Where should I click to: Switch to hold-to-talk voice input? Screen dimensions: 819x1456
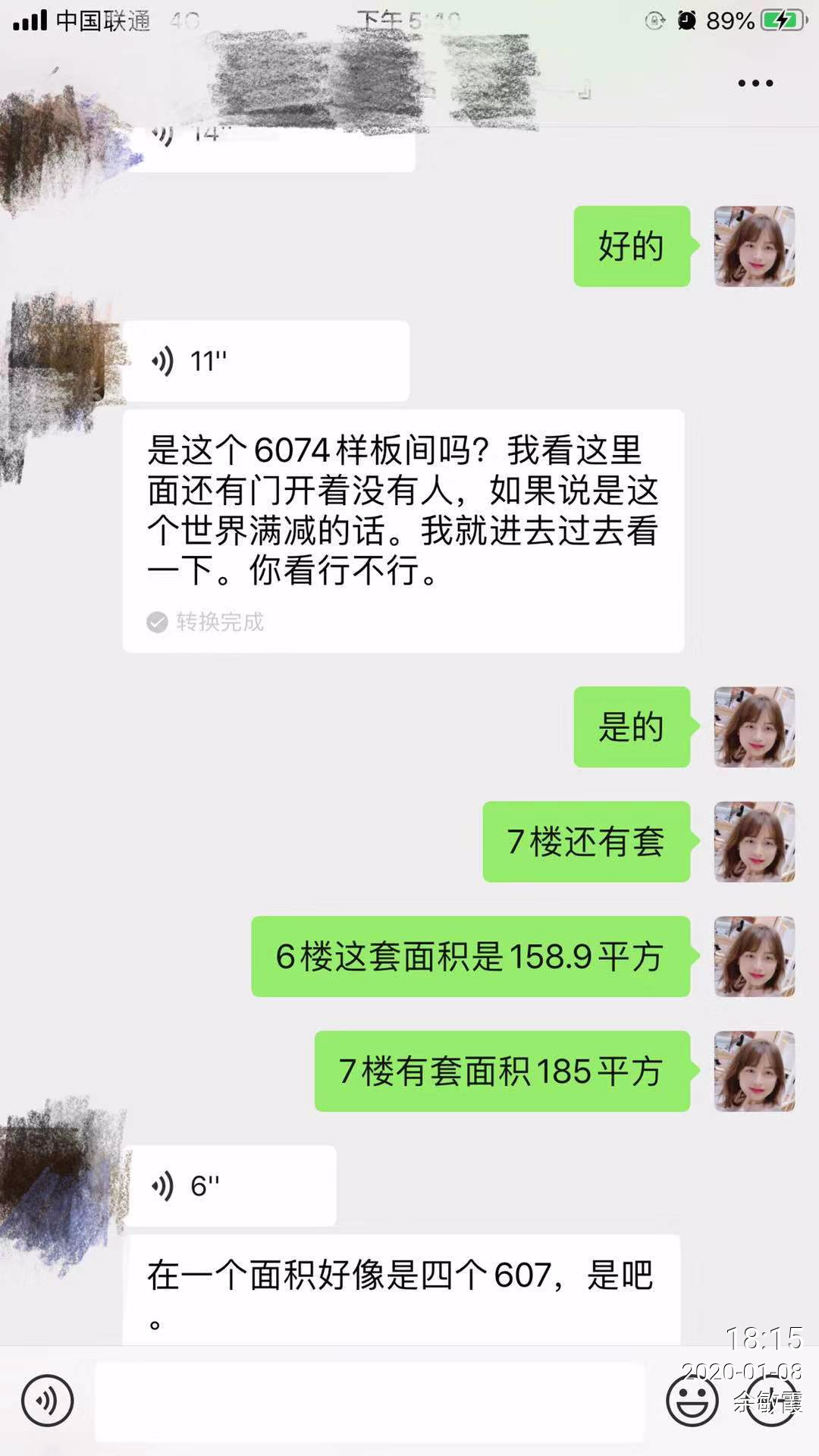point(48,1401)
